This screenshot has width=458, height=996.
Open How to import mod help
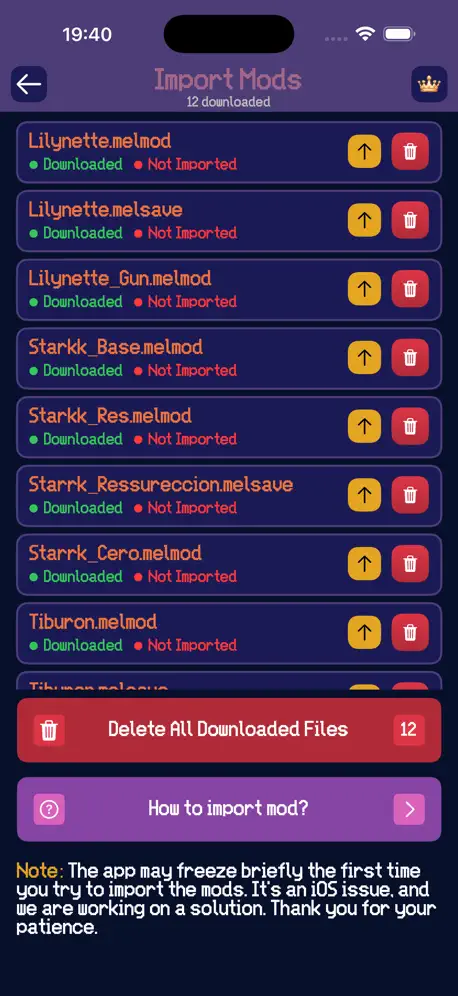click(x=229, y=809)
